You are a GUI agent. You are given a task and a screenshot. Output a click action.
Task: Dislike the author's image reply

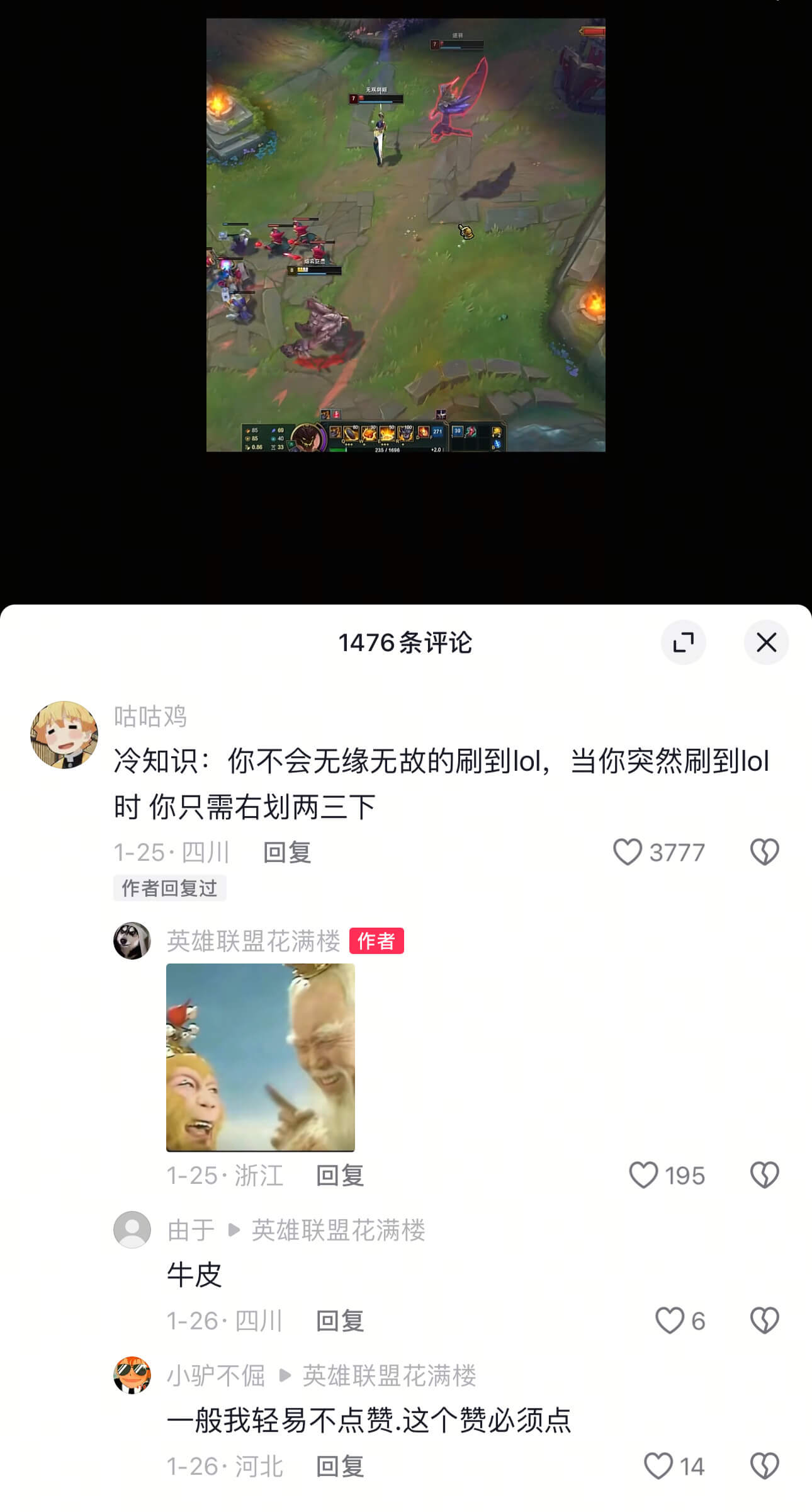(x=764, y=1175)
